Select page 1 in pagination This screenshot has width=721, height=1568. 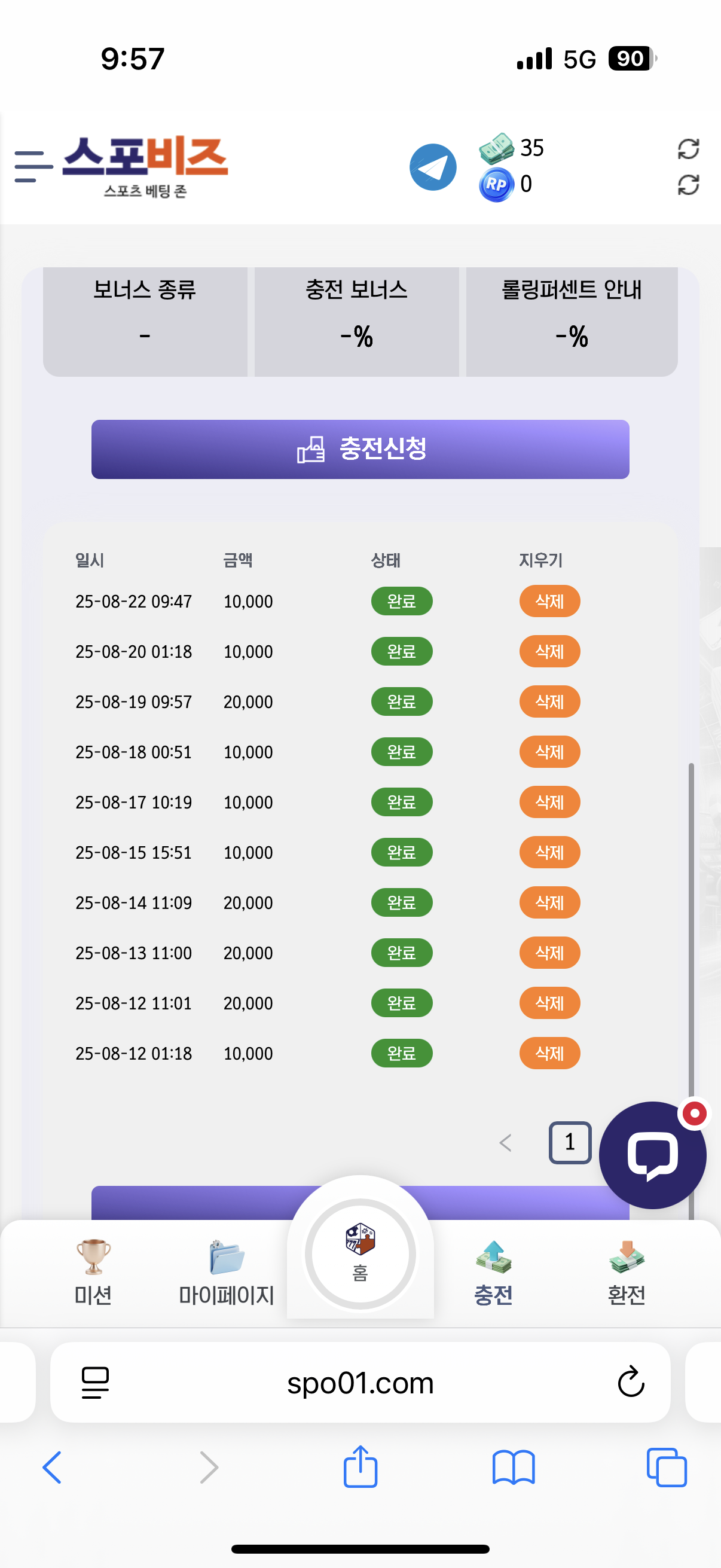pyautogui.click(x=570, y=1143)
